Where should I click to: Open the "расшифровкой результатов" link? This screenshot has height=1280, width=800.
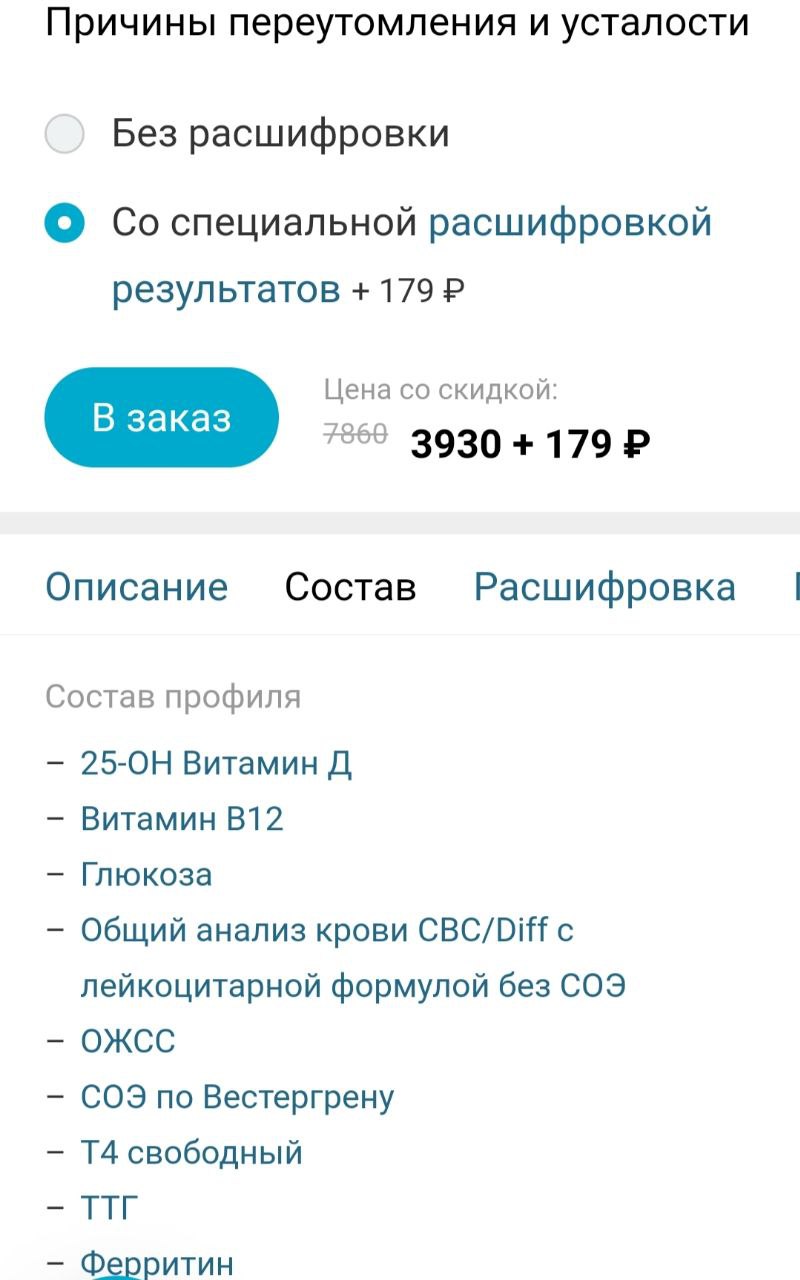[x=570, y=222]
